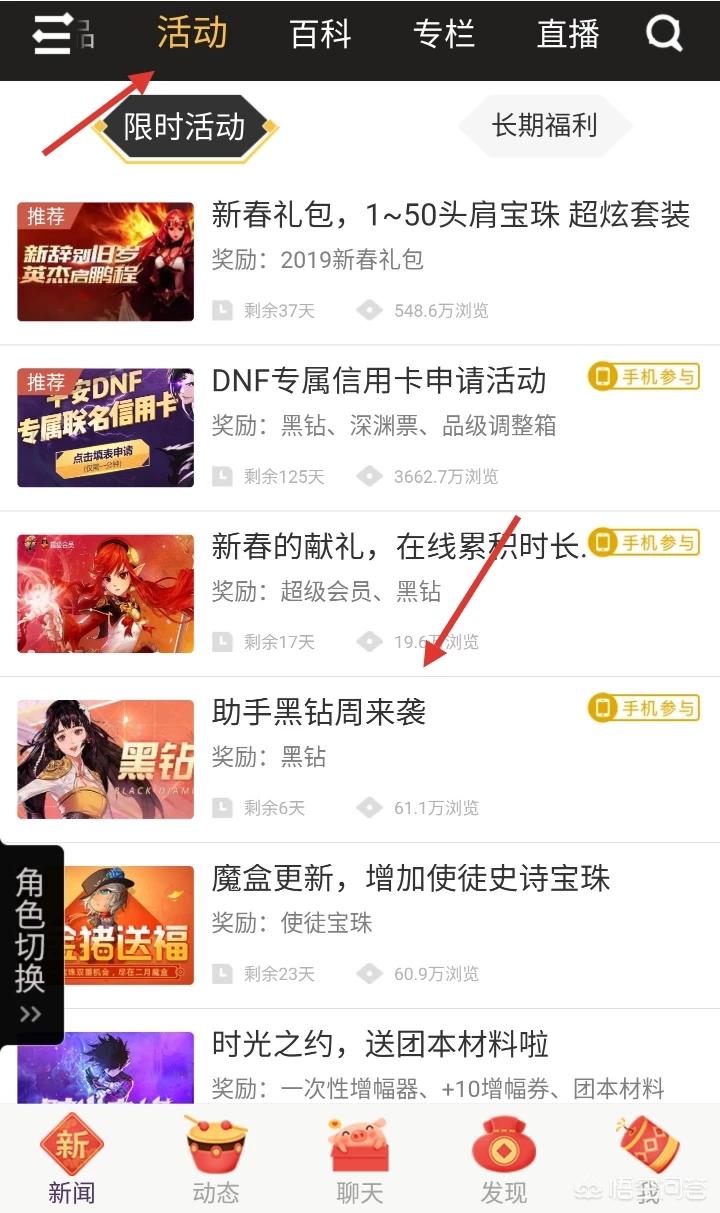This screenshot has height=1213, width=720.
Task: Switch to the 百科 tab
Action: point(320,35)
